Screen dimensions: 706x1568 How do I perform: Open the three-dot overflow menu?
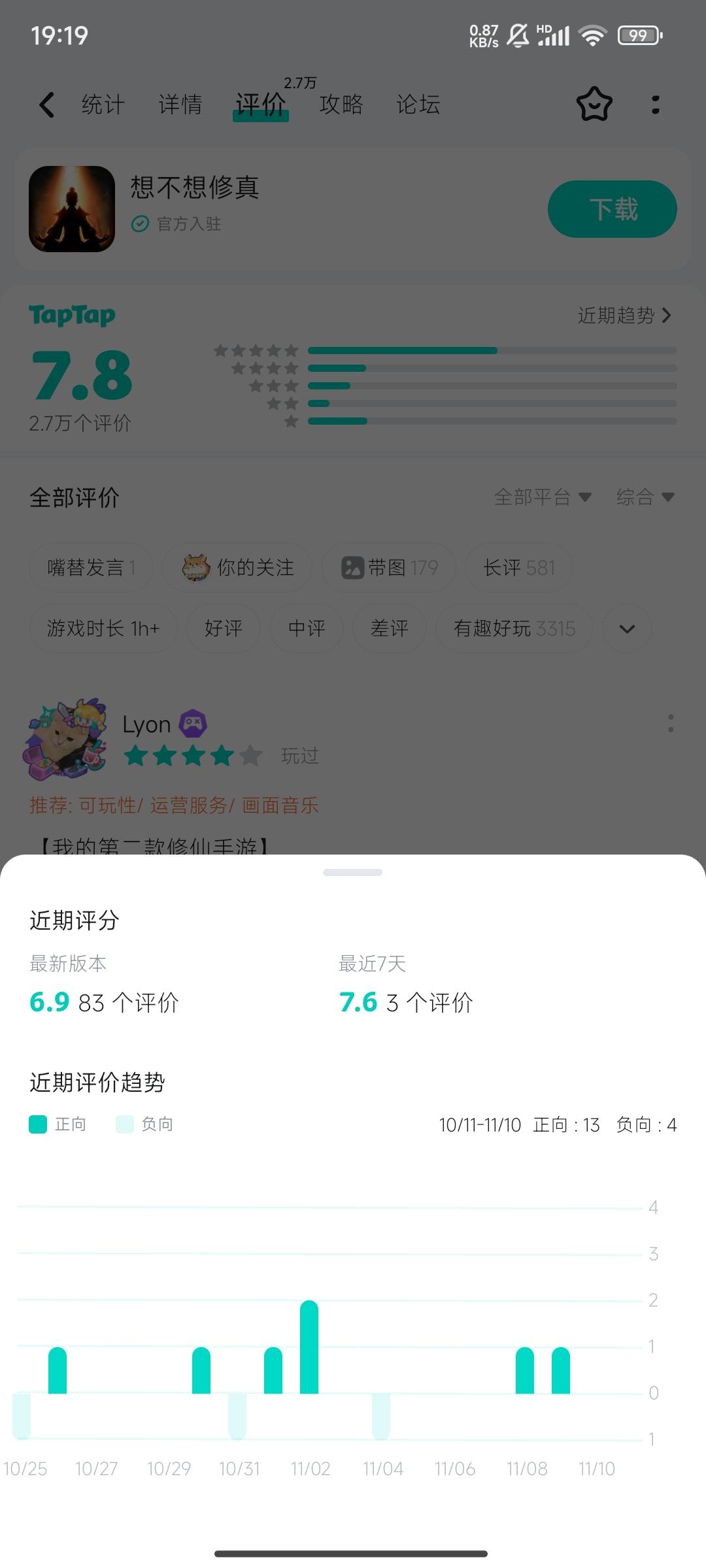point(656,105)
